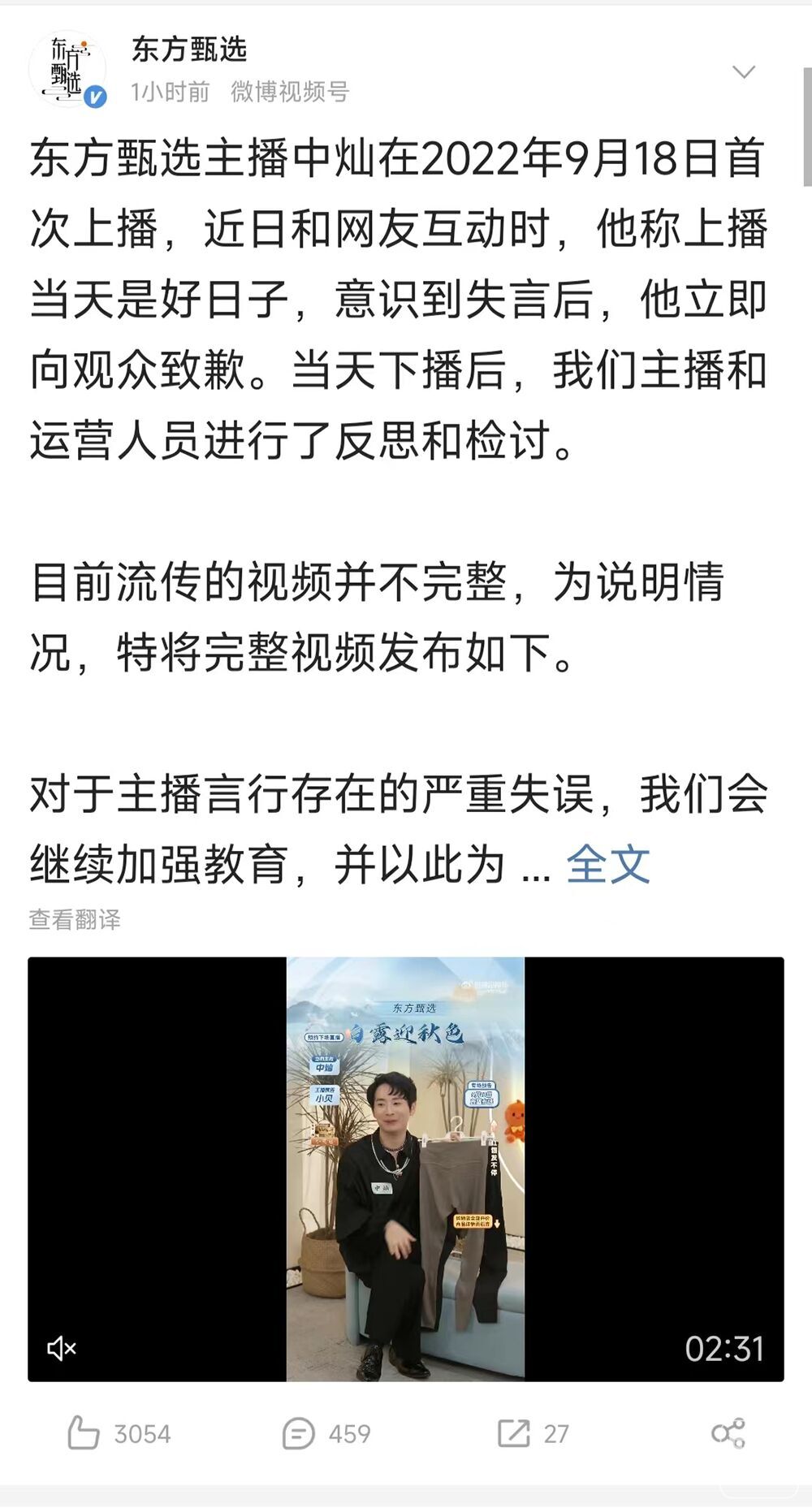The width and height of the screenshot is (812, 1512).
Task: Open 全文 to read full post
Action: pos(608,864)
